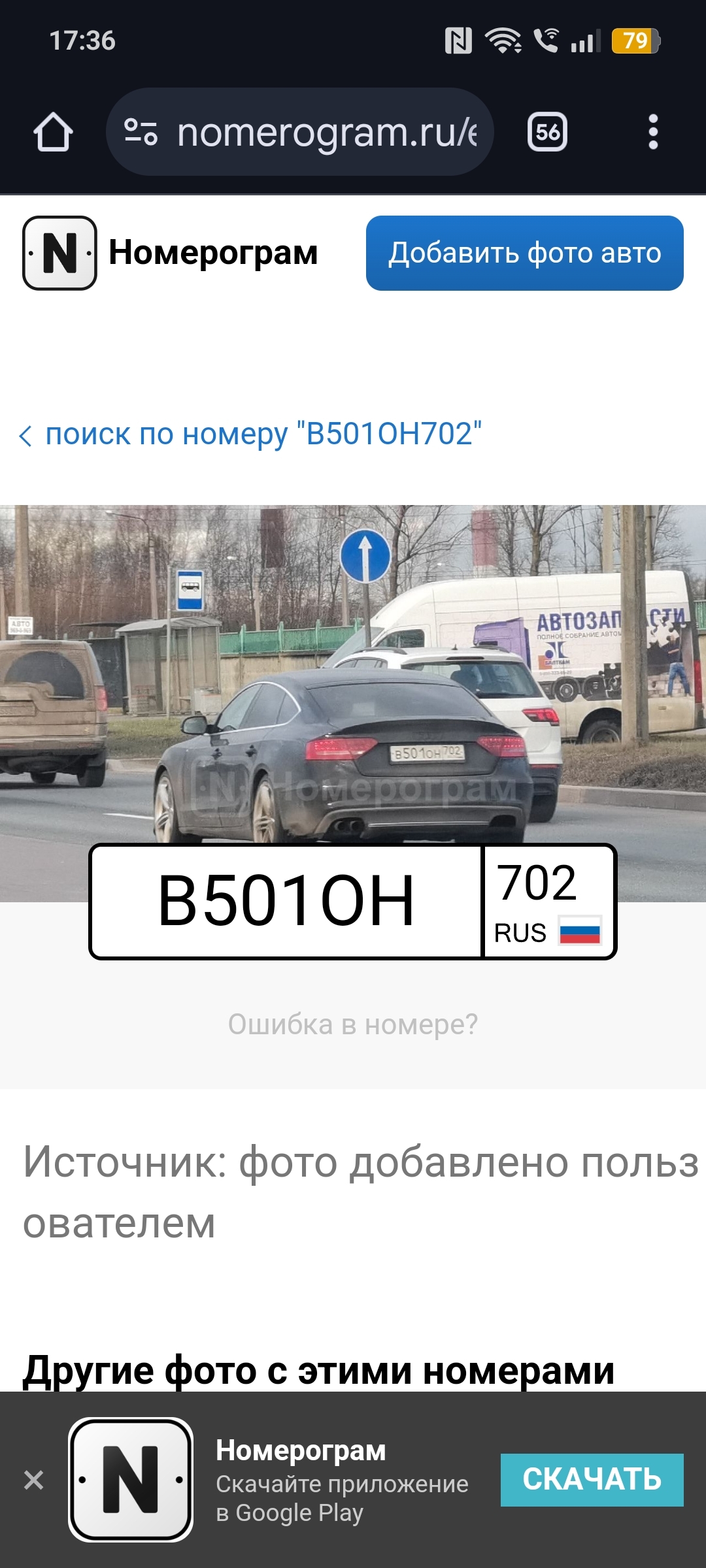Tap the Добавить фото авто button
Image resolution: width=706 pixels, height=1568 pixels.
point(524,253)
